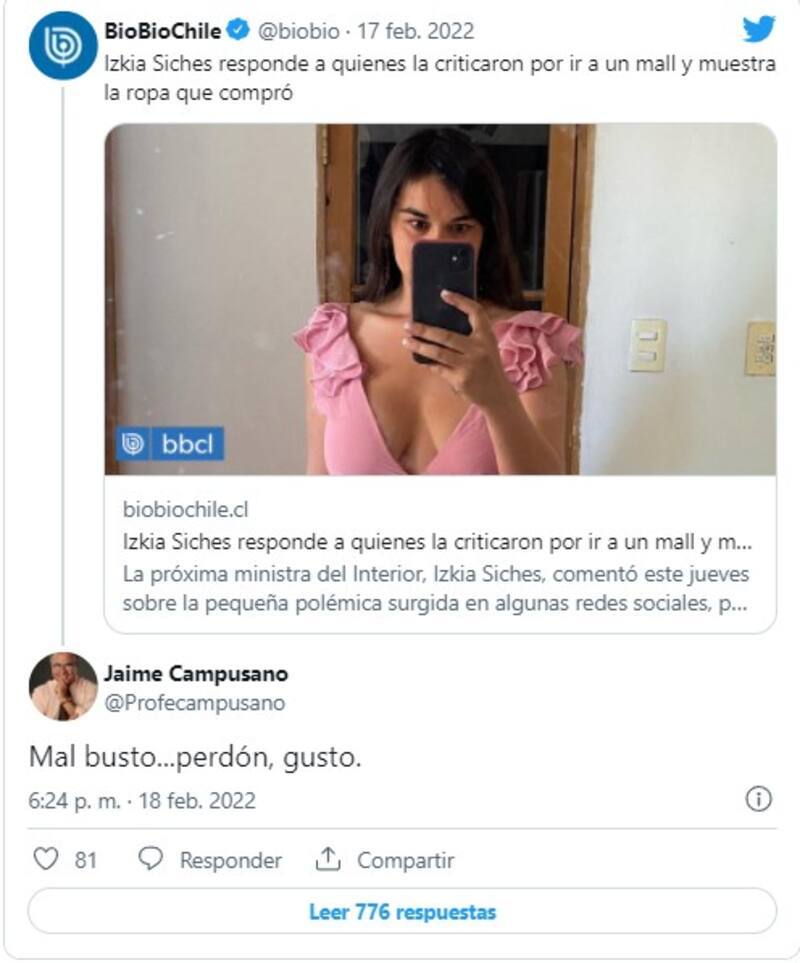Image resolution: width=800 pixels, height=963 pixels.
Task: Open the BioBioChile account name
Action: click(162, 31)
